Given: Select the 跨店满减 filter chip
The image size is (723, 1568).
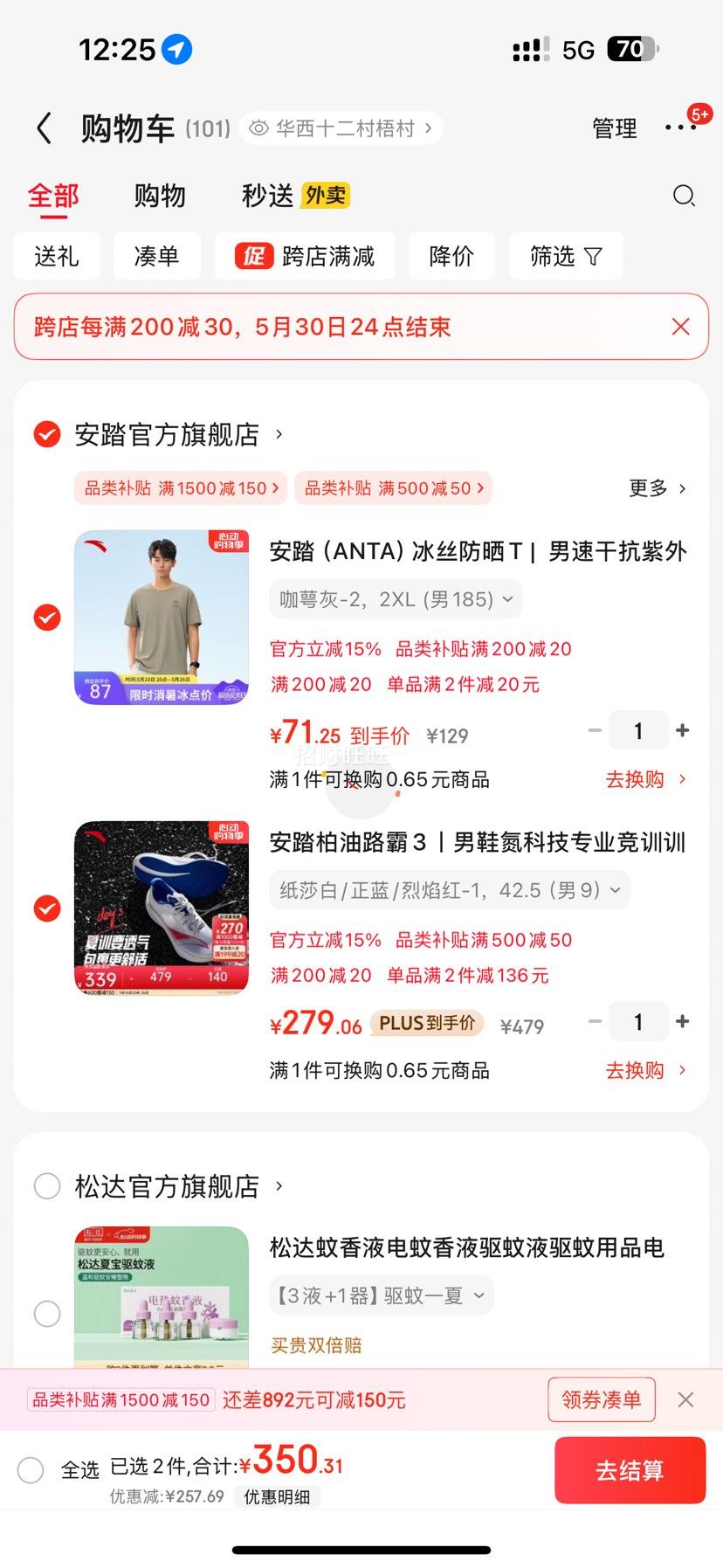Looking at the screenshot, I should [305, 256].
